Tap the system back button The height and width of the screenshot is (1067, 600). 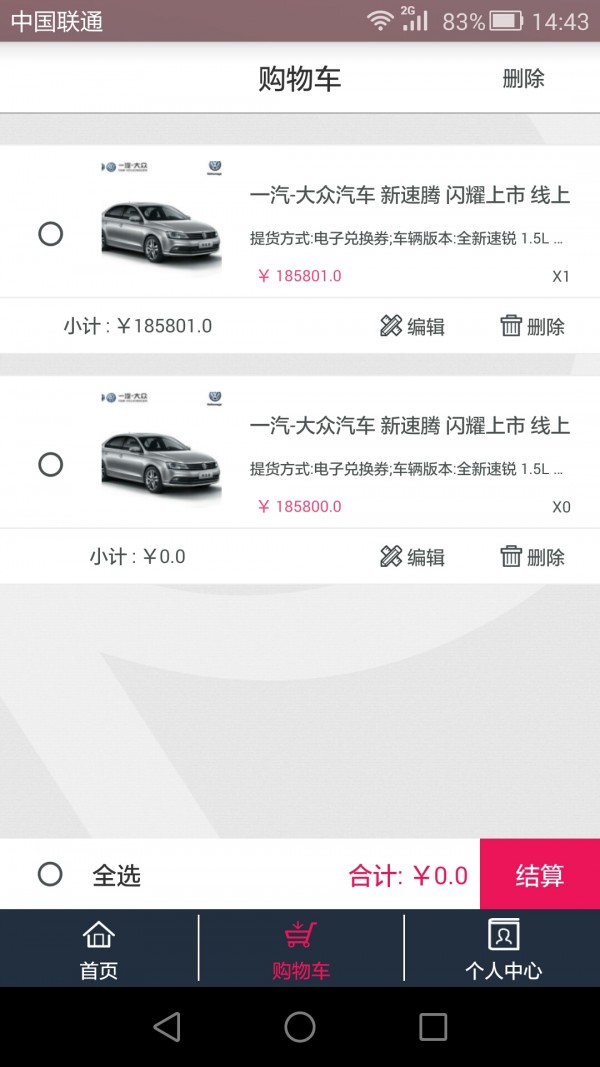coord(167,1027)
